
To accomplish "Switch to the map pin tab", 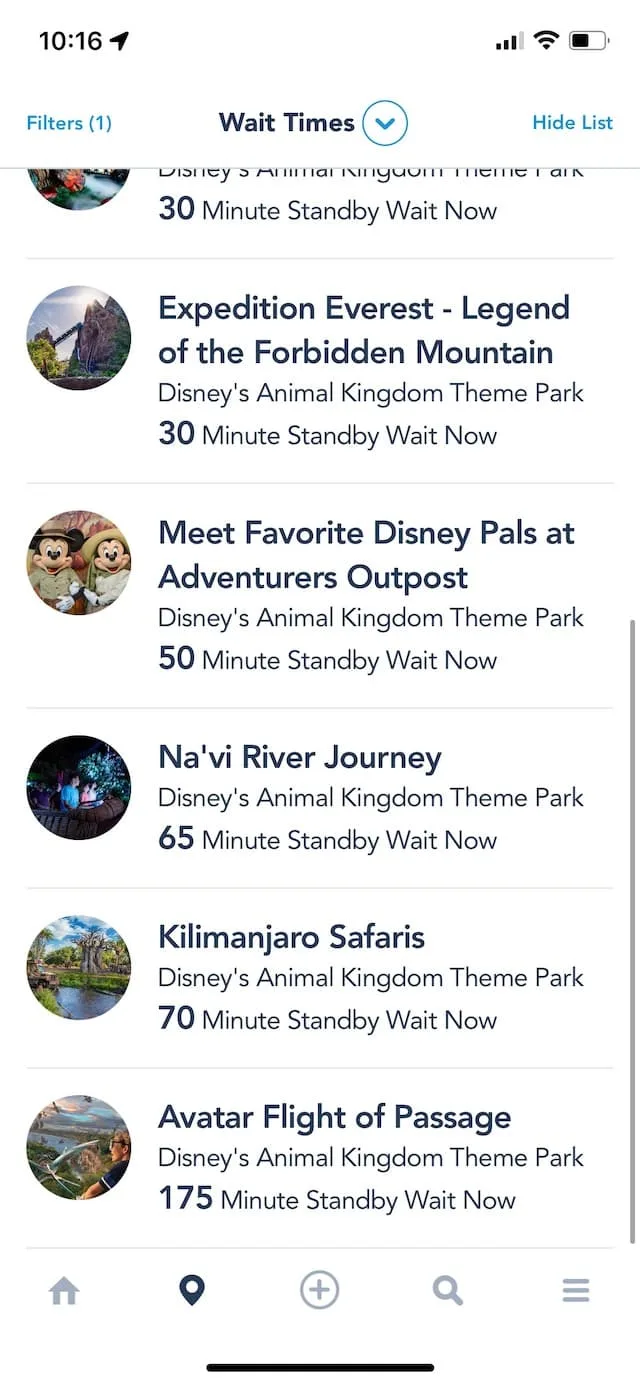I will (x=191, y=1291).
